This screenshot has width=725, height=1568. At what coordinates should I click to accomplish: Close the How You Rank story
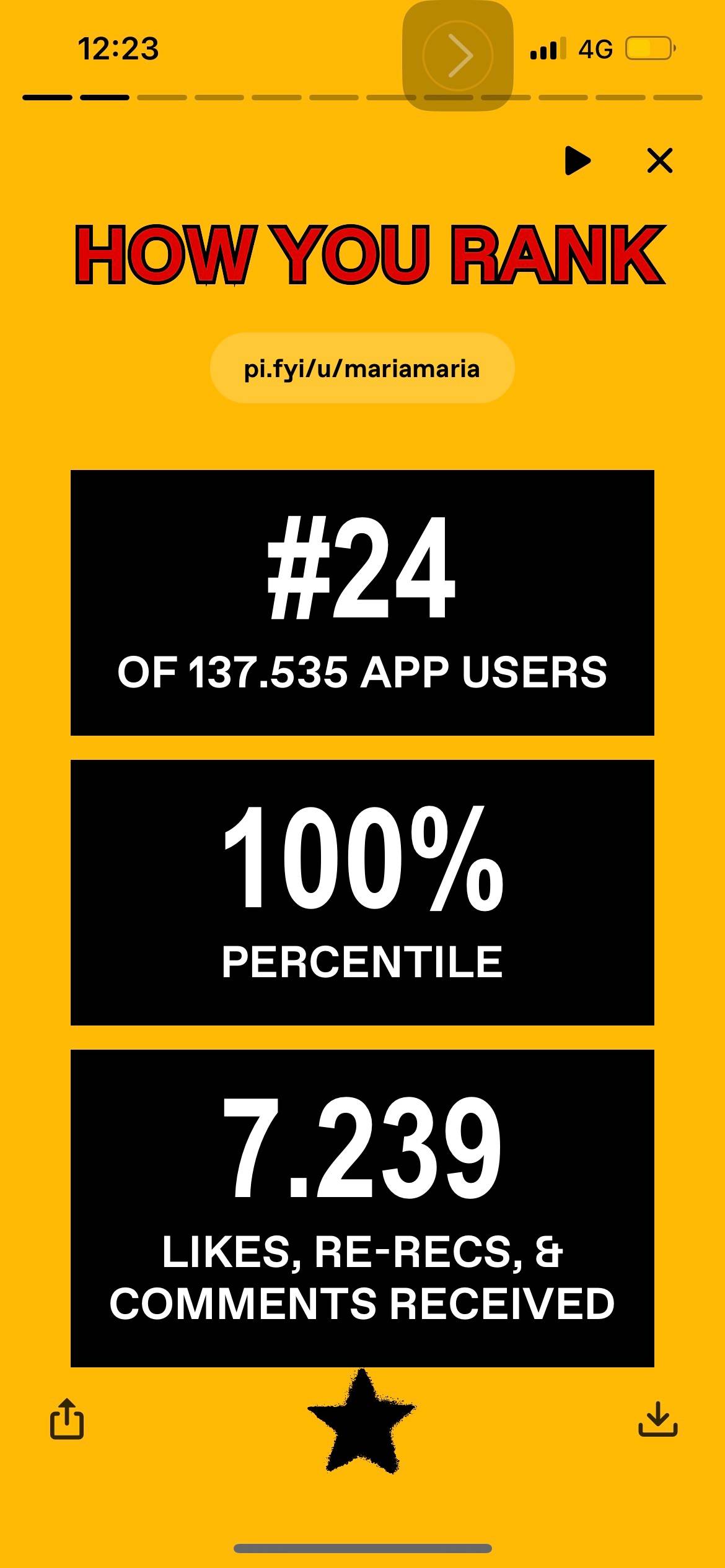[659, 161]
